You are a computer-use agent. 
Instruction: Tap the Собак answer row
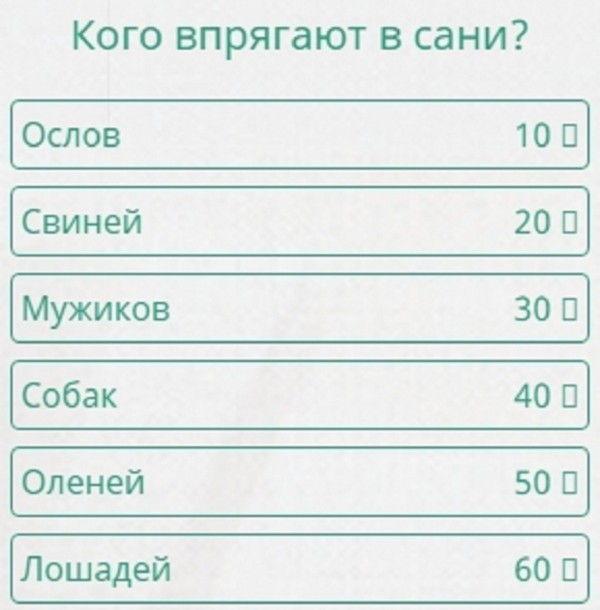(x=300, y=396)
